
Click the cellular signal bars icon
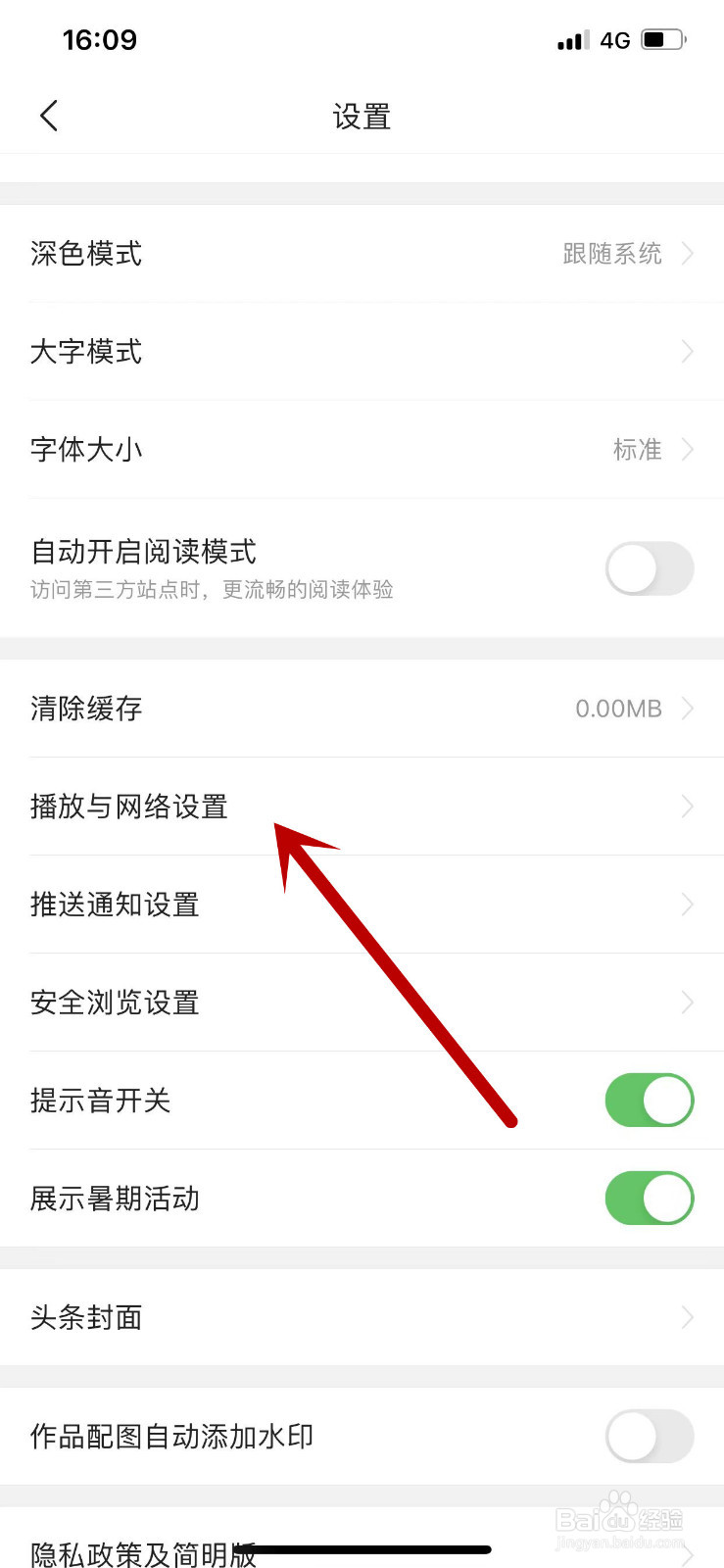[573, 39]
